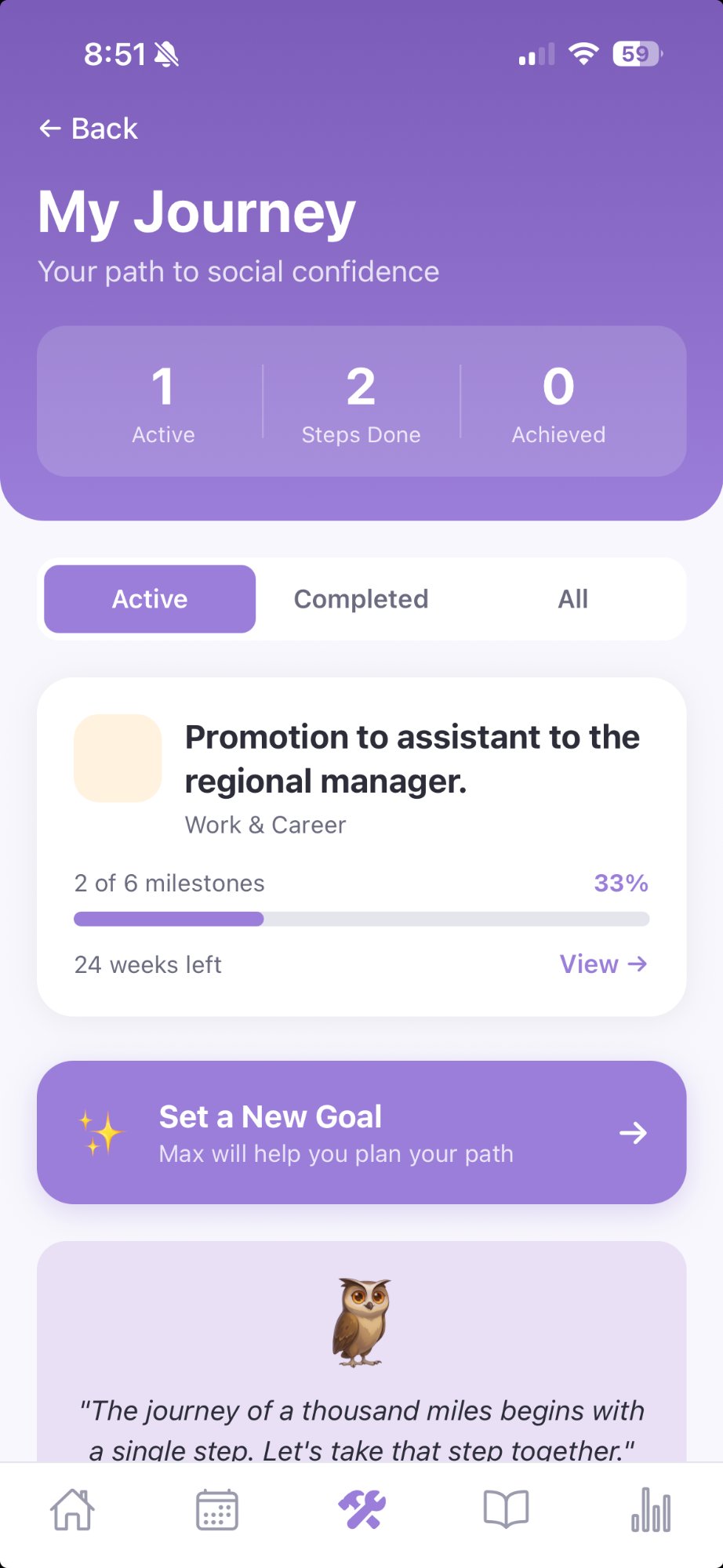Tap the sparkles icon on Set a New Goal
The image size is (723, 1568).
(x=100, y=1132)
